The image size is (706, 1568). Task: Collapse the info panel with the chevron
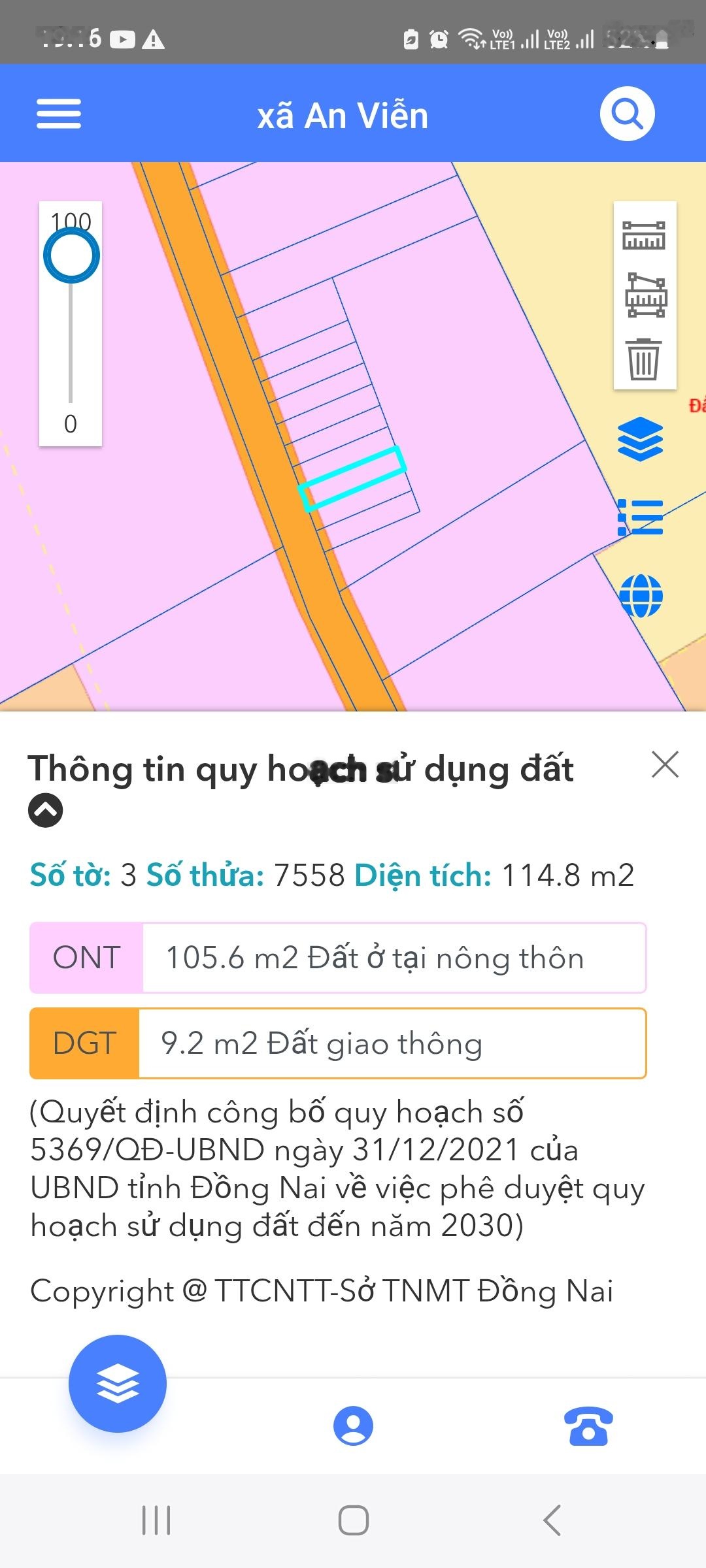point(46,811)
